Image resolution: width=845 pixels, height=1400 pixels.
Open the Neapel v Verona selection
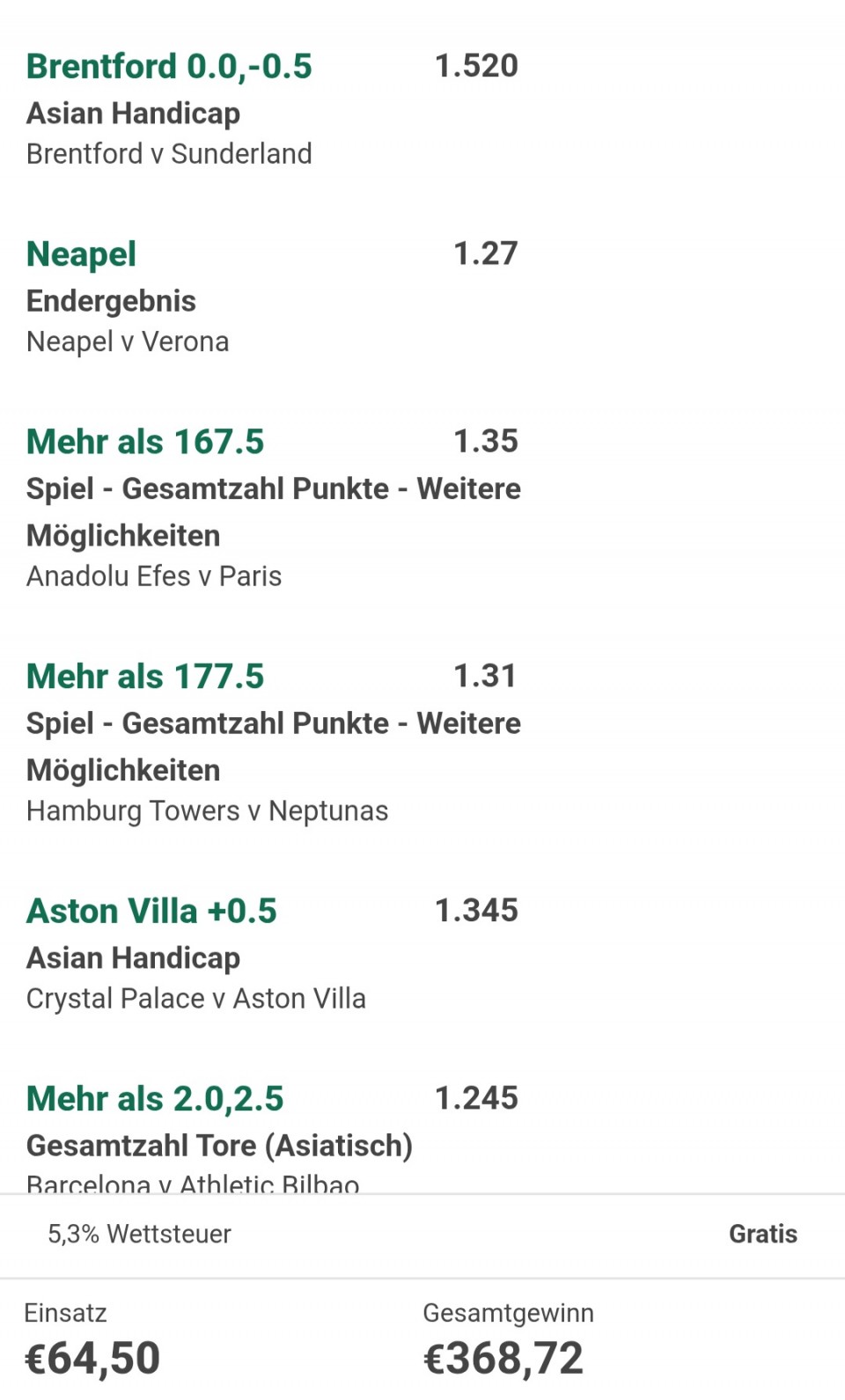point(128,341)
